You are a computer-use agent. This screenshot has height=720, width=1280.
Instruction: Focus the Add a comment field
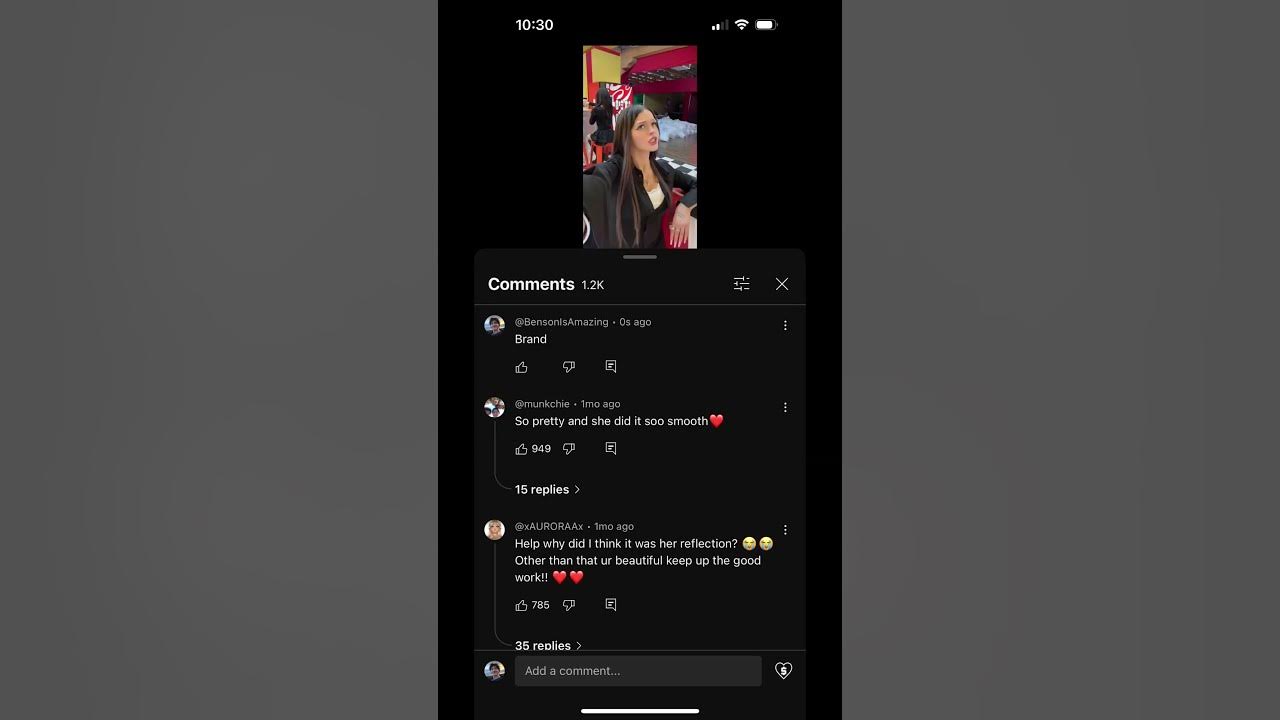[x=637, y=671]
